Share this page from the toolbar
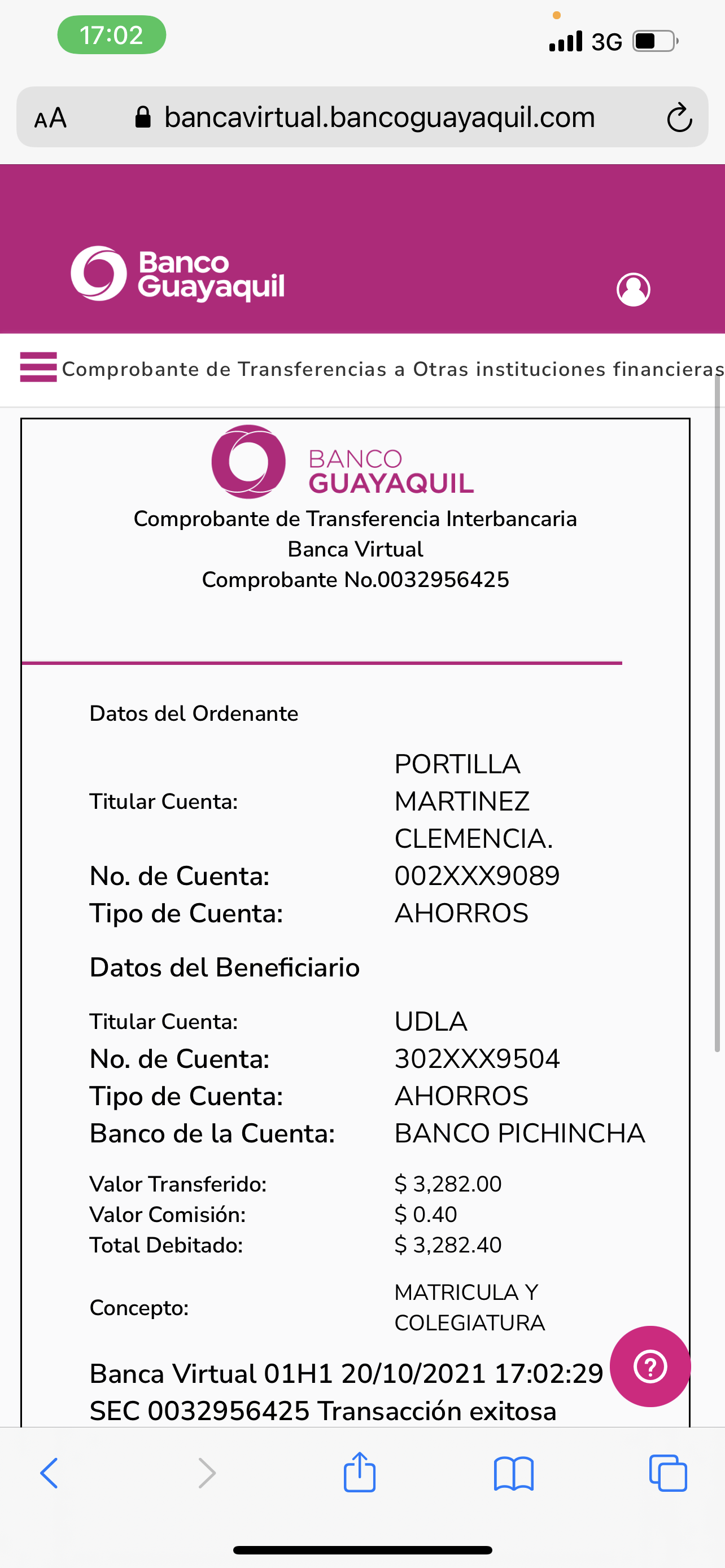This screenshot has height=1568, width=725. click(360, 1473)
